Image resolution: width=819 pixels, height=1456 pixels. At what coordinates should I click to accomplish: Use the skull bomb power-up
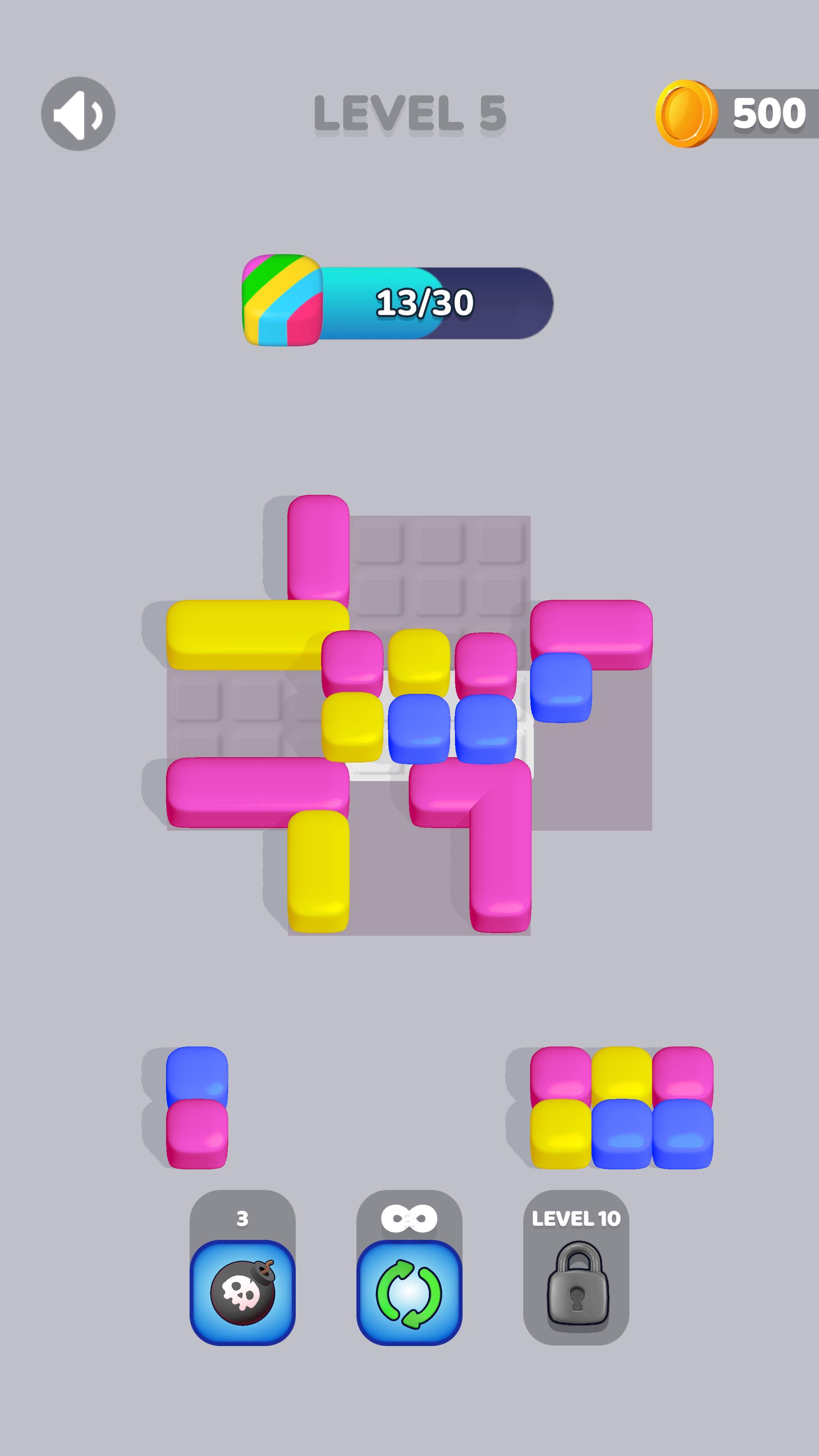pyautogui.click(x=243, y=1292)
